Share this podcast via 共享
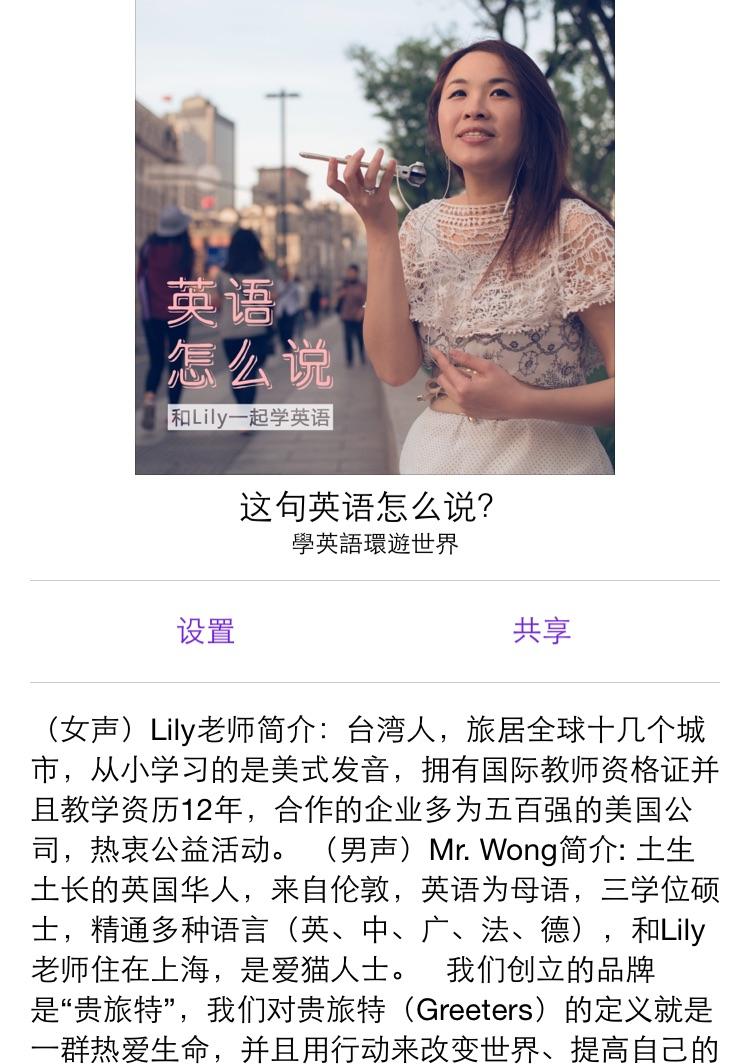This screenshot has height=1064, width=750. point(541,631)
